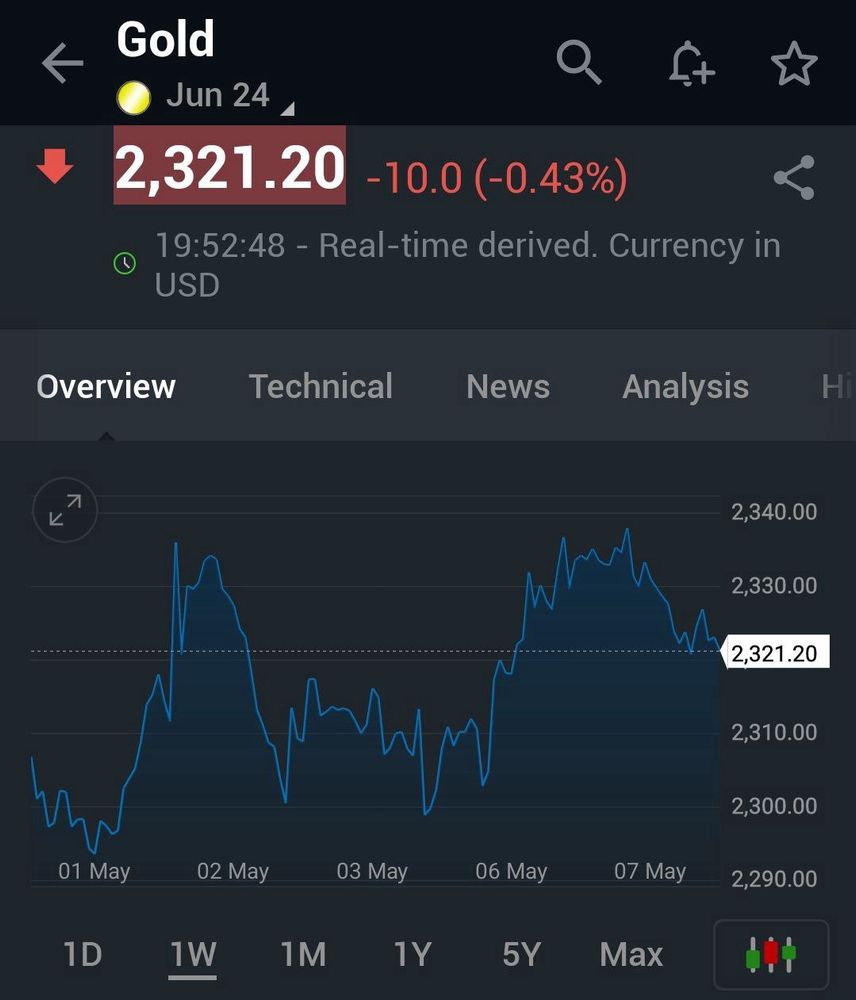This screenshot has height=1000, width=856.
Task: Toggle the candlestick chart view
Action: (771, 954)
